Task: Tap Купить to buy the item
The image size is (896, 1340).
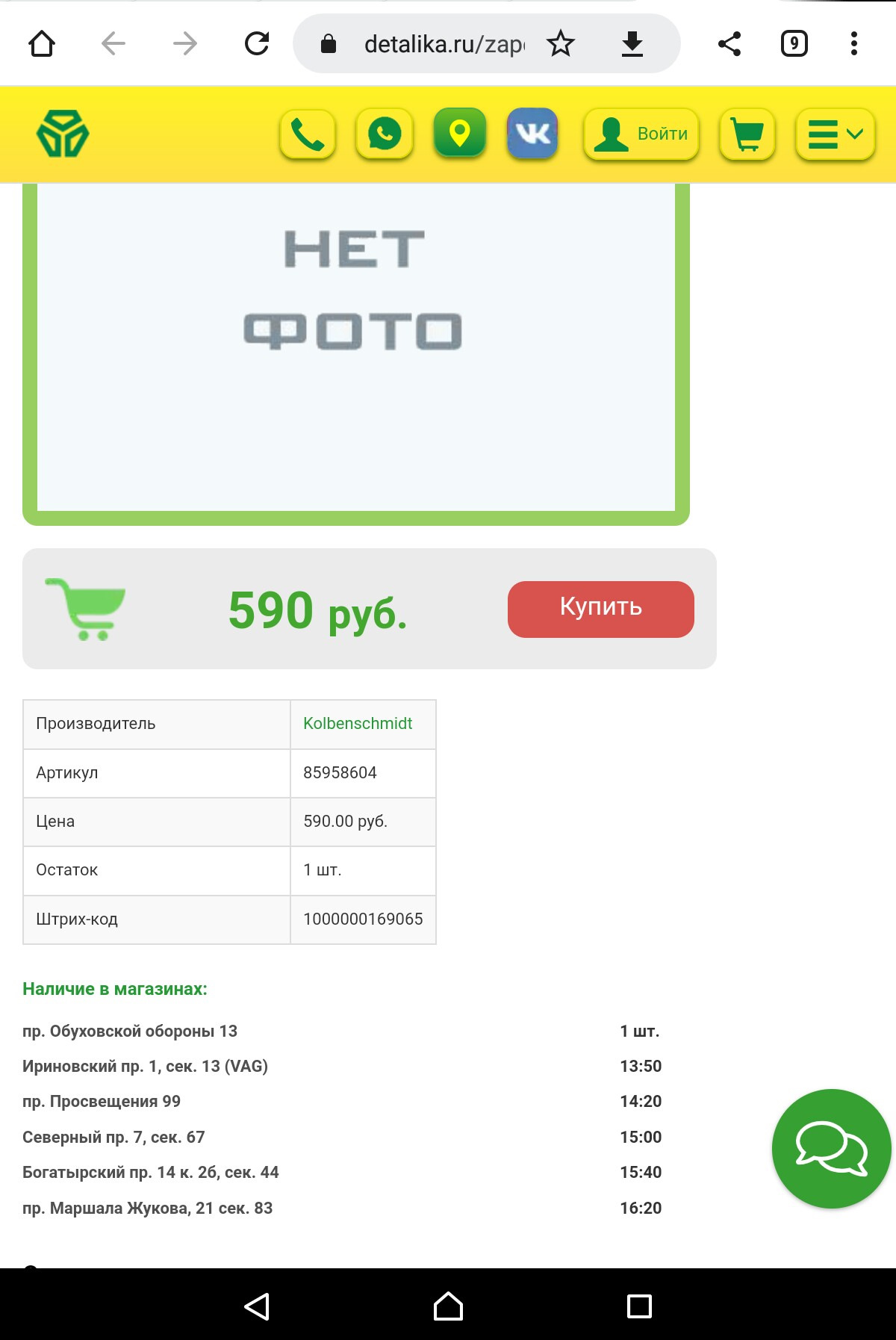Action: pyautogui.click(x=600, y=609)
